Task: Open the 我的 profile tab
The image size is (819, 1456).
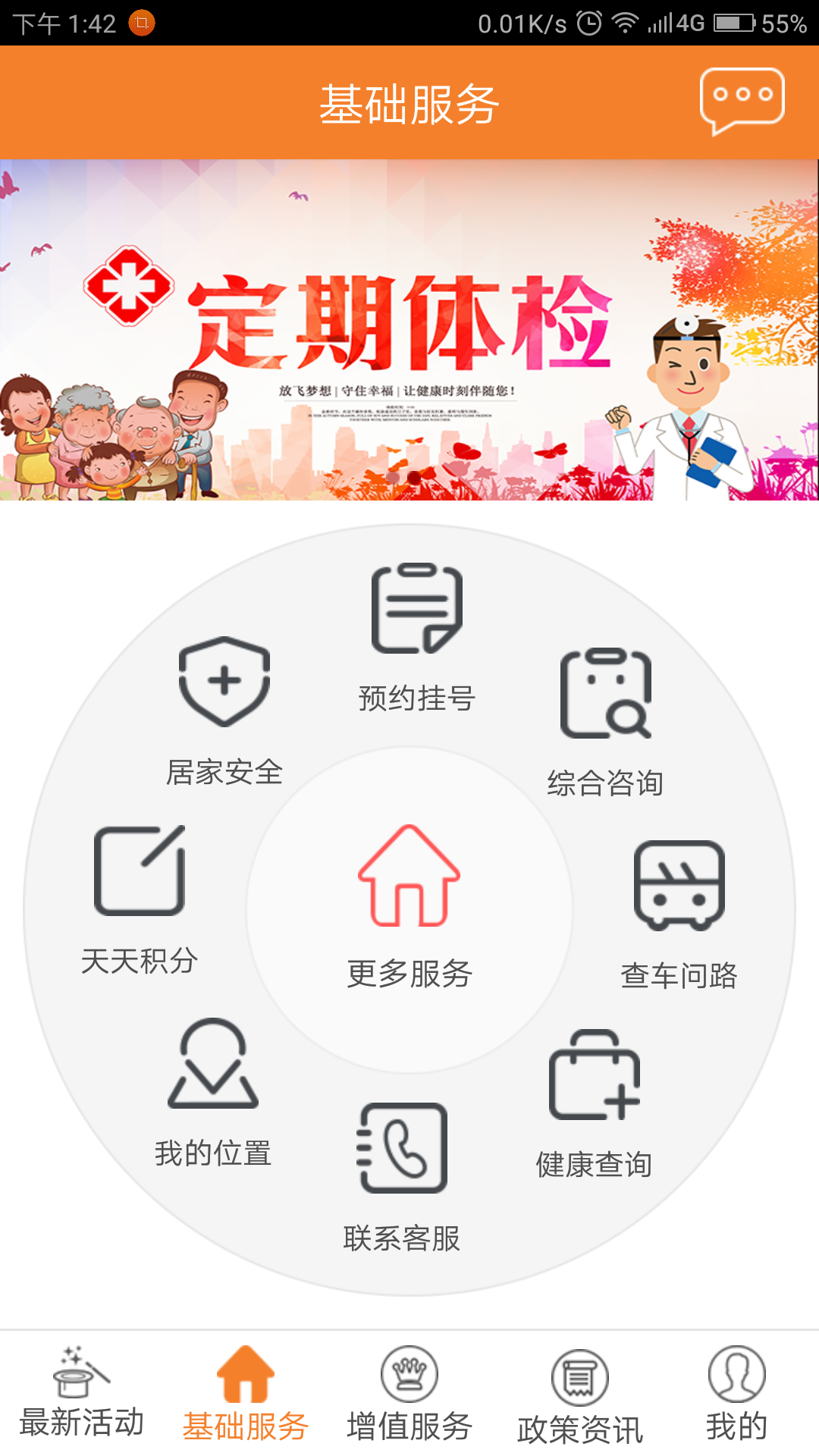Action: [736, 1394]
